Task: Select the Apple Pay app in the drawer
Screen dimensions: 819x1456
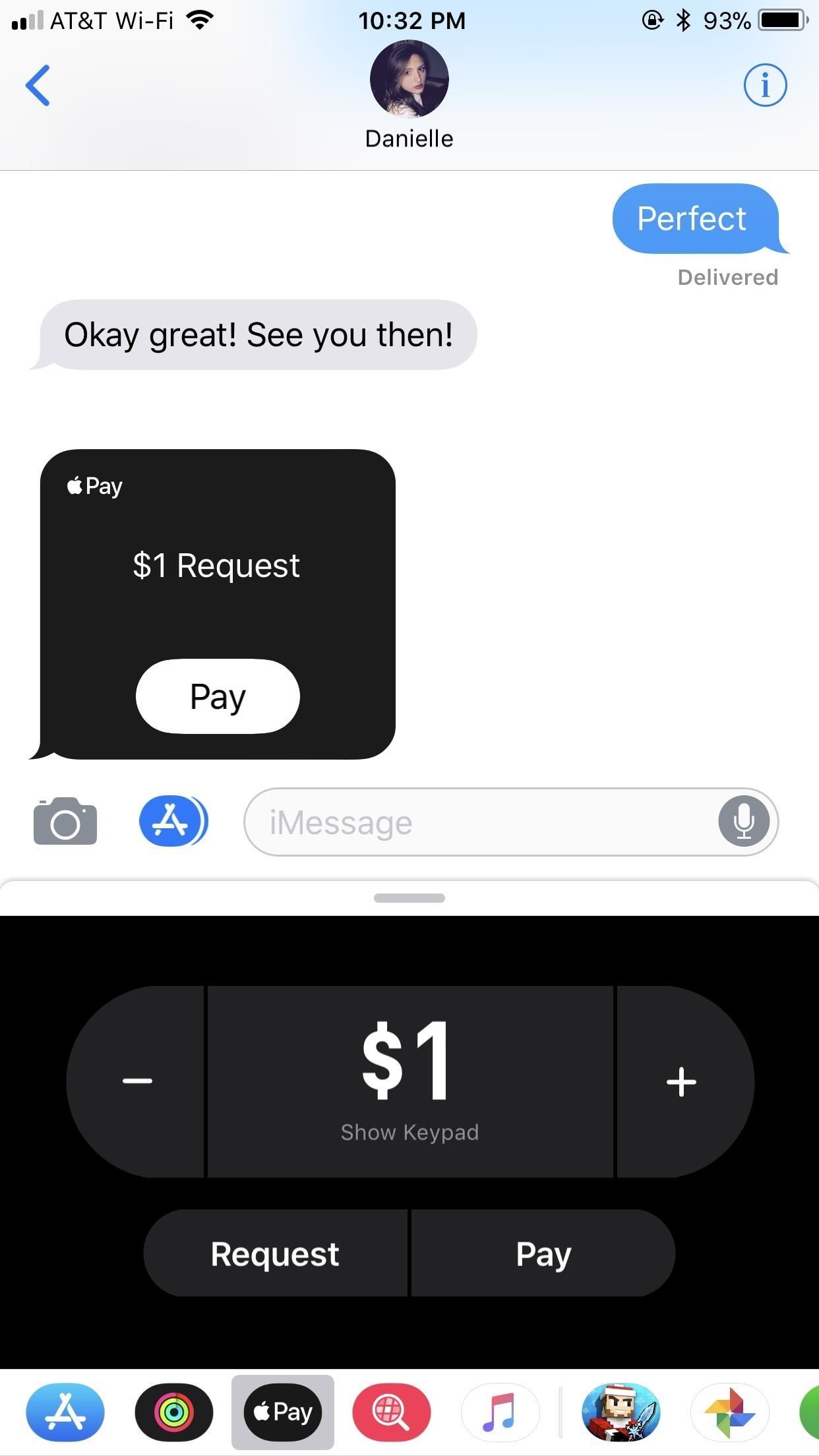Action: pos(282,1412)
